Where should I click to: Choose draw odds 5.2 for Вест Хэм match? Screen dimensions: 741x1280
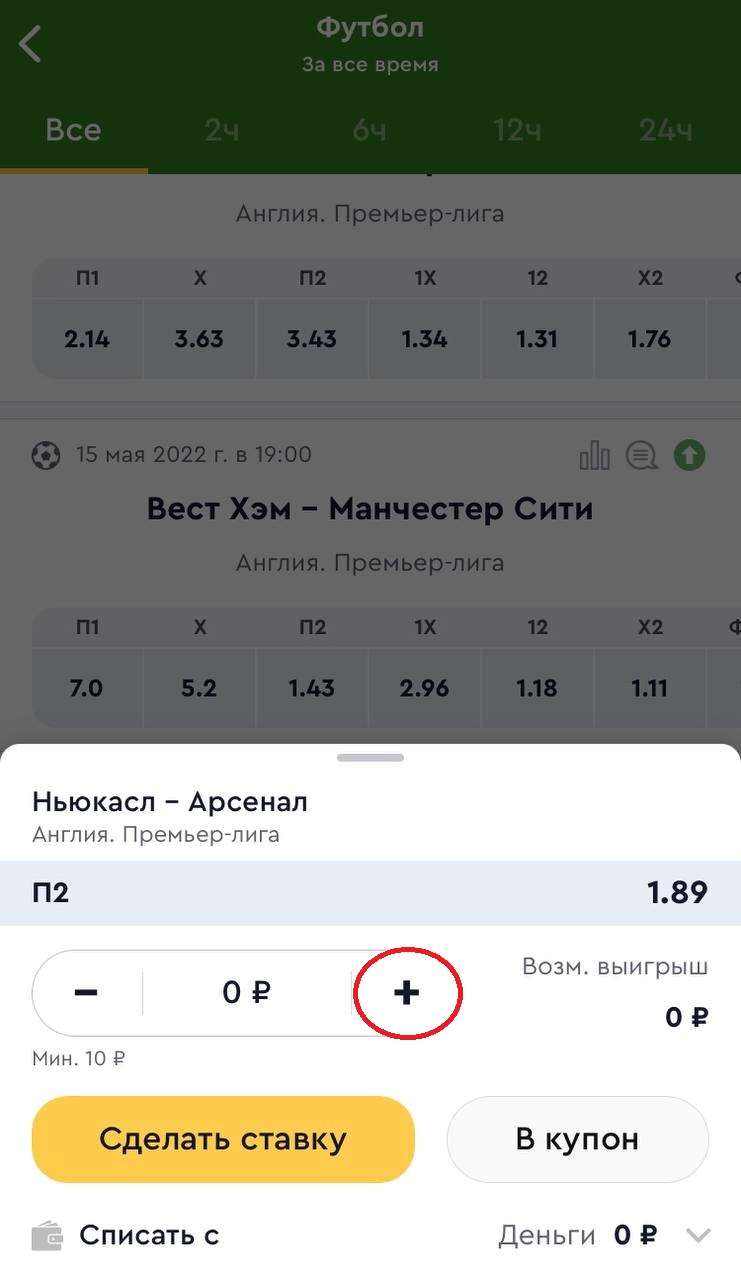[199, 688]
